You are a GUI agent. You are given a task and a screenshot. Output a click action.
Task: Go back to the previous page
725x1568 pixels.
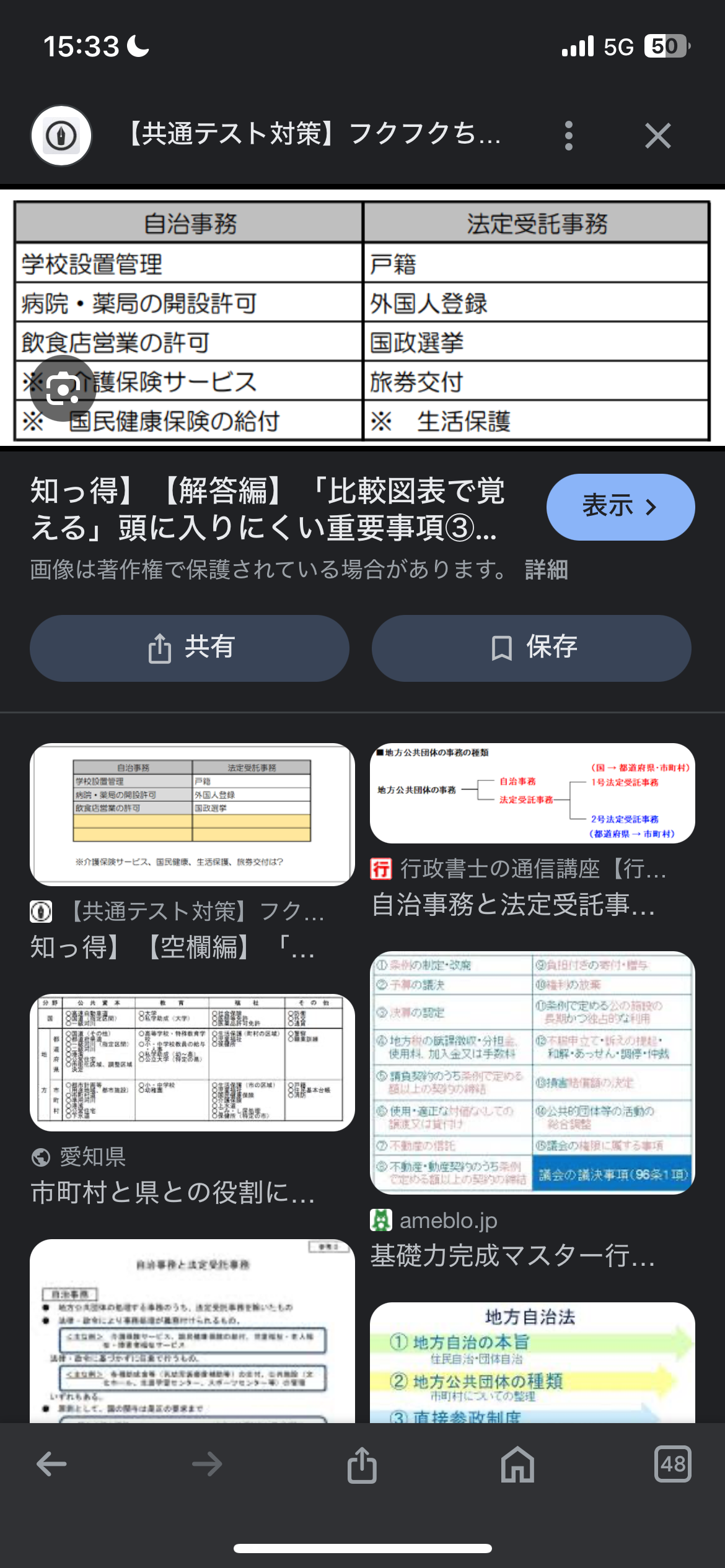(51, 1464)
